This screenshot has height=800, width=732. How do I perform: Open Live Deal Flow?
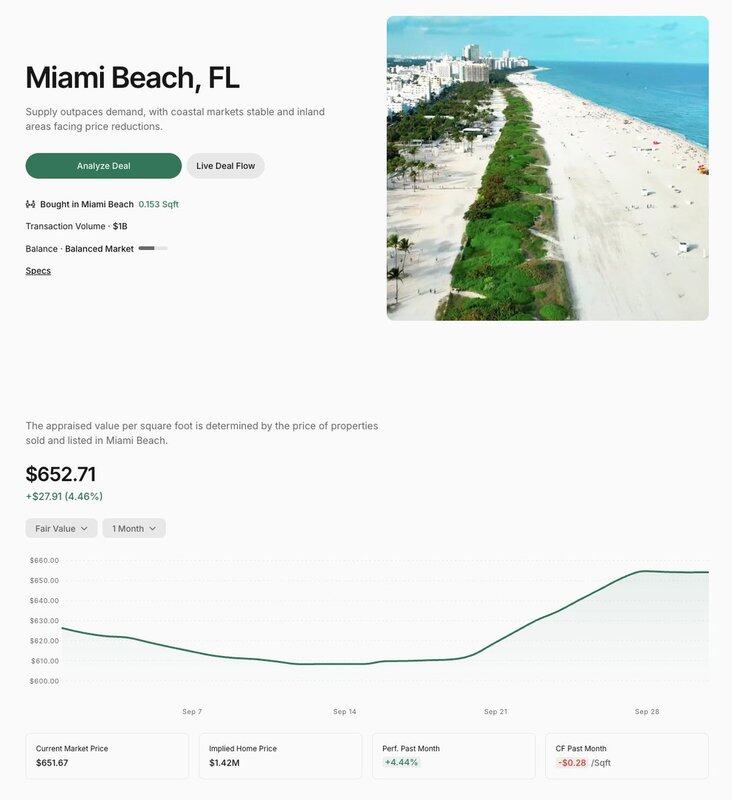(x=225, y=166)
